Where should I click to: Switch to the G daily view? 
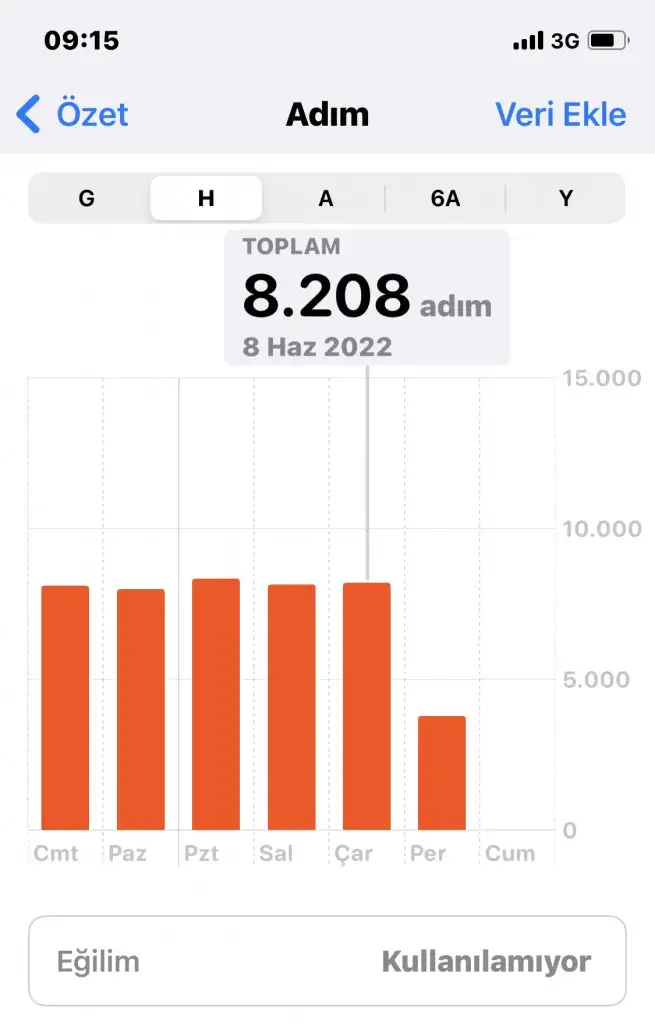tap(87, 198)
